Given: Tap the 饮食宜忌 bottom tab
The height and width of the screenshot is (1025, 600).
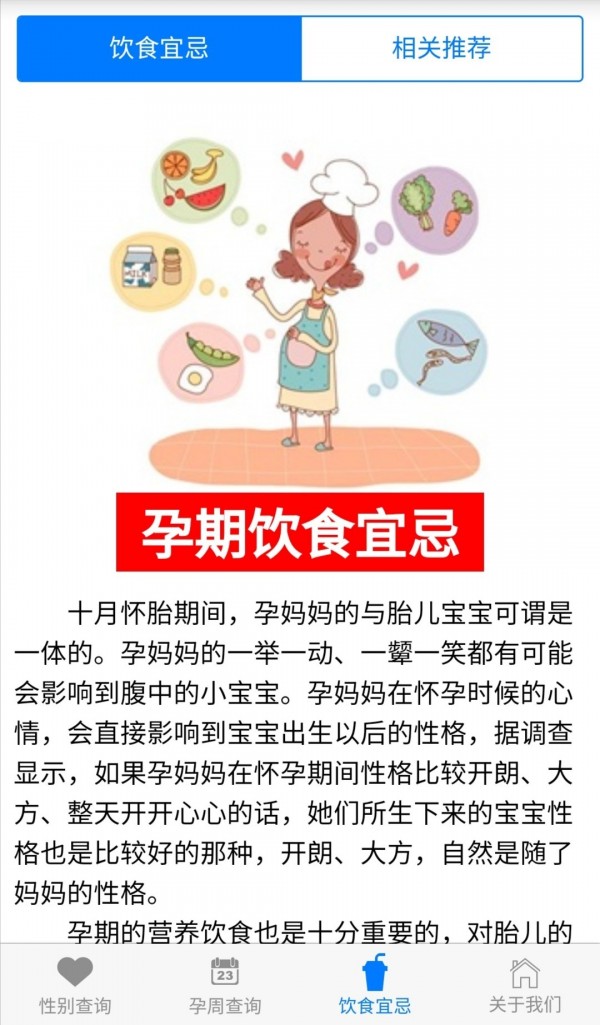Looking at the screenshot, I should (375, 984).
